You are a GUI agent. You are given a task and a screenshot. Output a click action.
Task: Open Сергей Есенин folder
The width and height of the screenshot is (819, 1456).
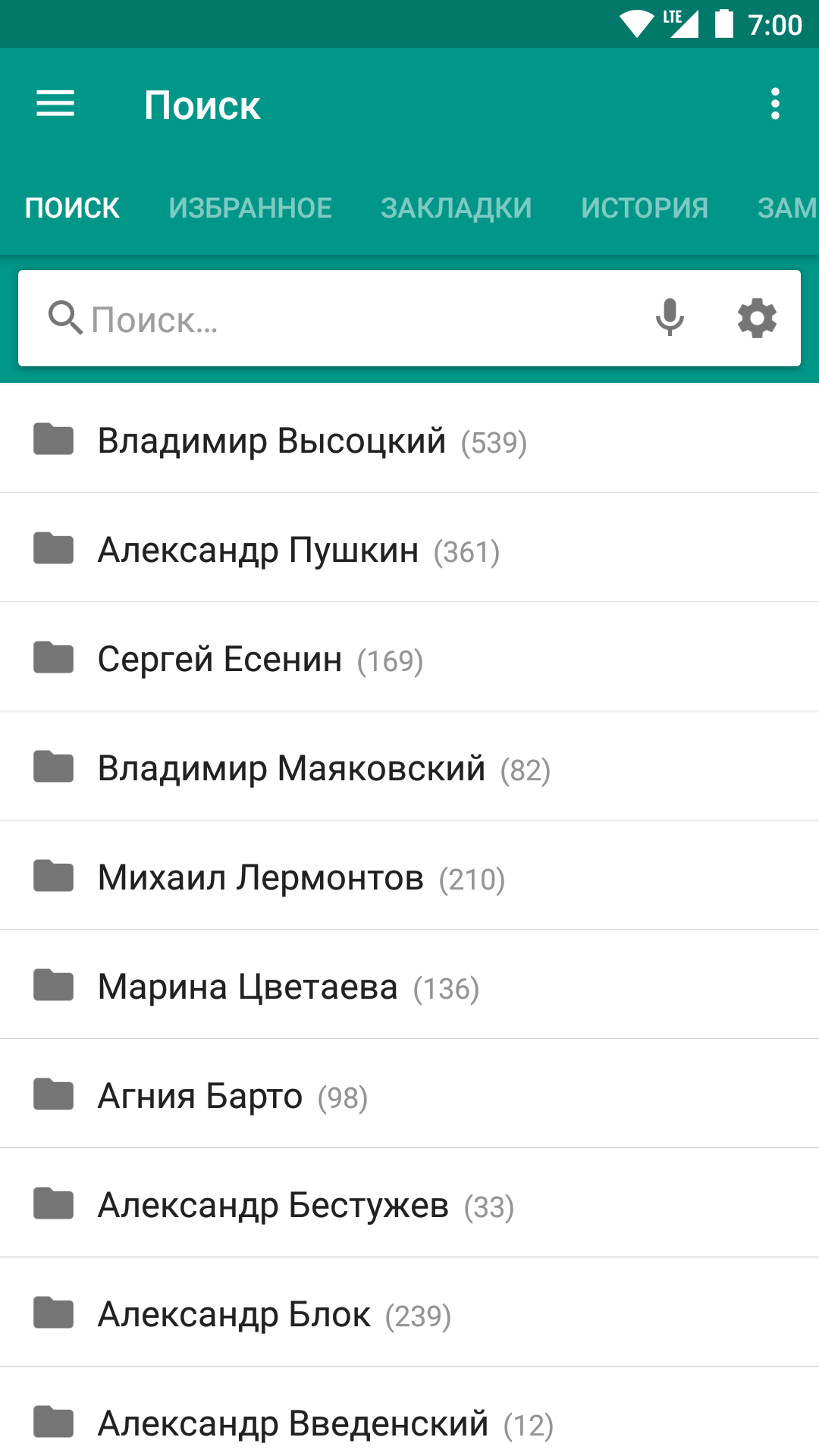[259, 658]
